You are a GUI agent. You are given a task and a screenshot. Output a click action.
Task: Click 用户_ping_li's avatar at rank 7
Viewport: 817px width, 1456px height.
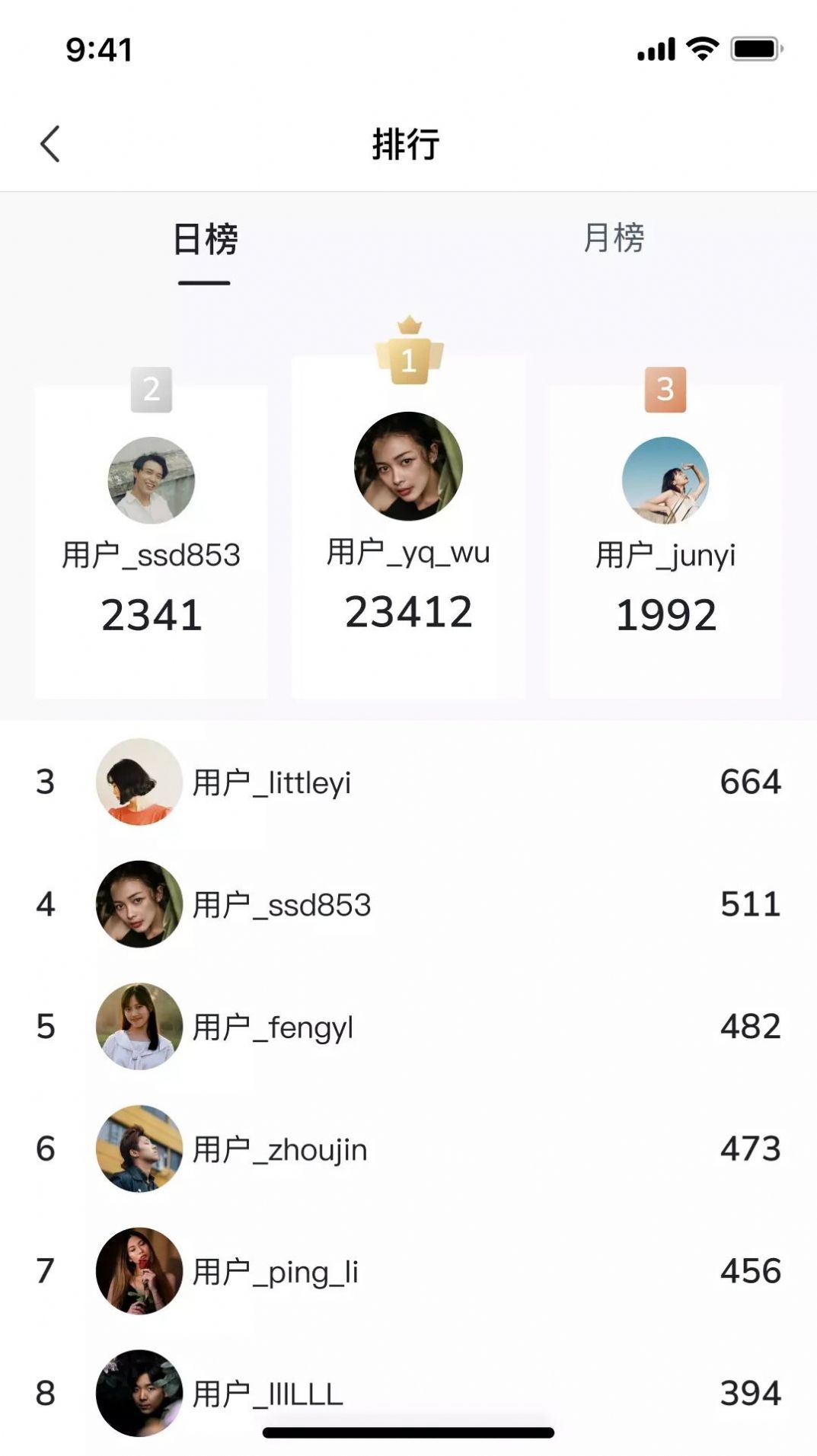click(138, 1272)
